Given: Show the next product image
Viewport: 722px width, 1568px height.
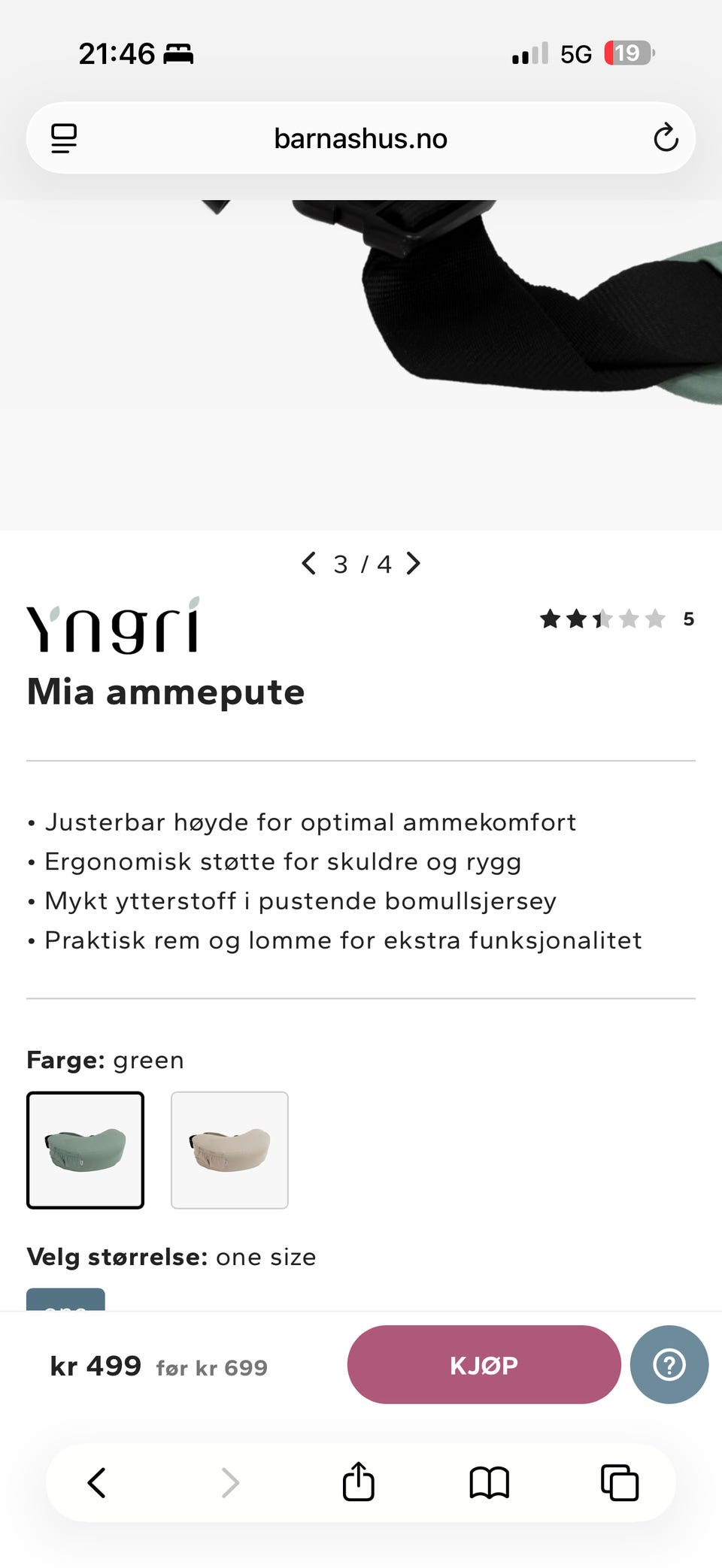Looking at the screenshot, I should coord(413,563).
